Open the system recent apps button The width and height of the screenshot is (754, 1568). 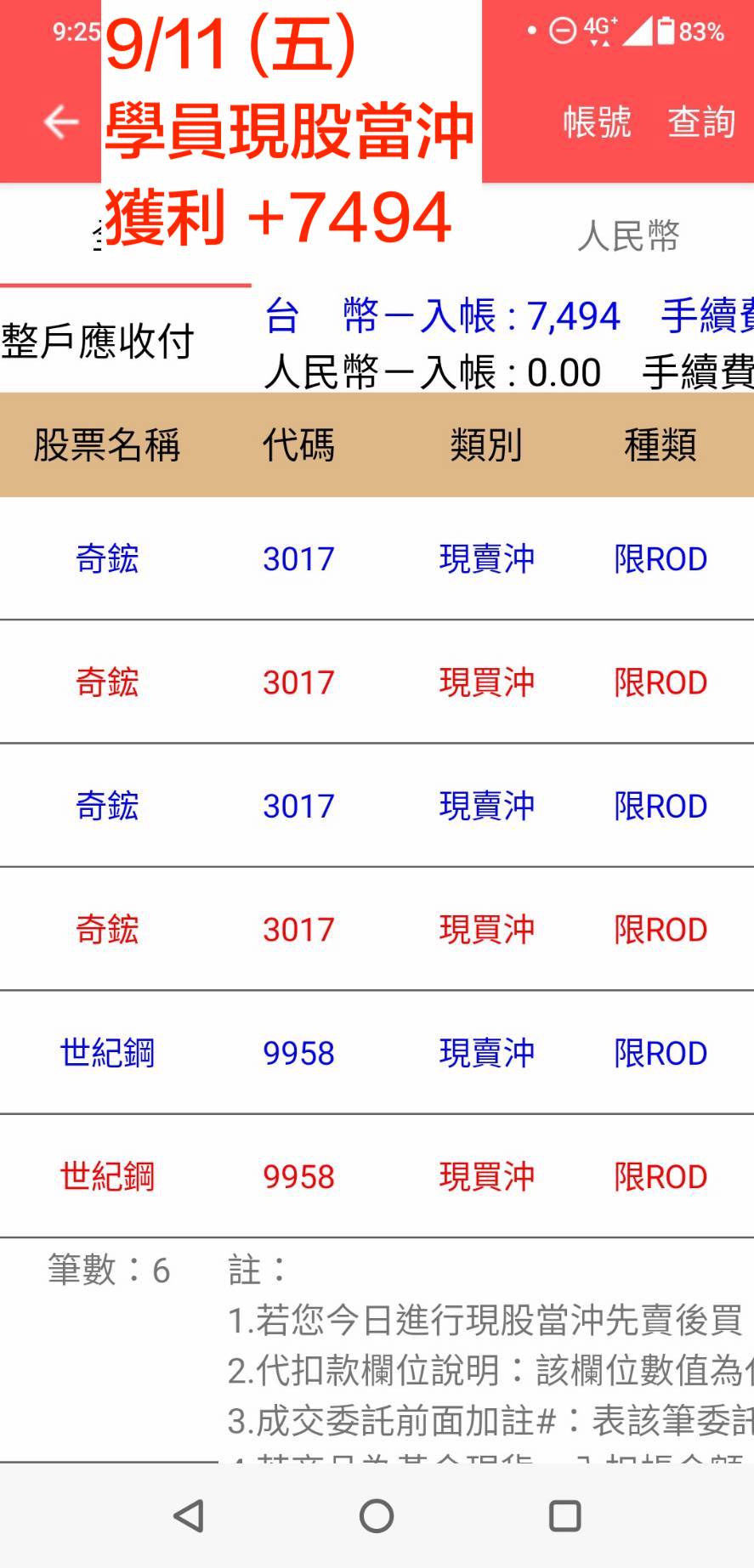tap(565, 1515)
